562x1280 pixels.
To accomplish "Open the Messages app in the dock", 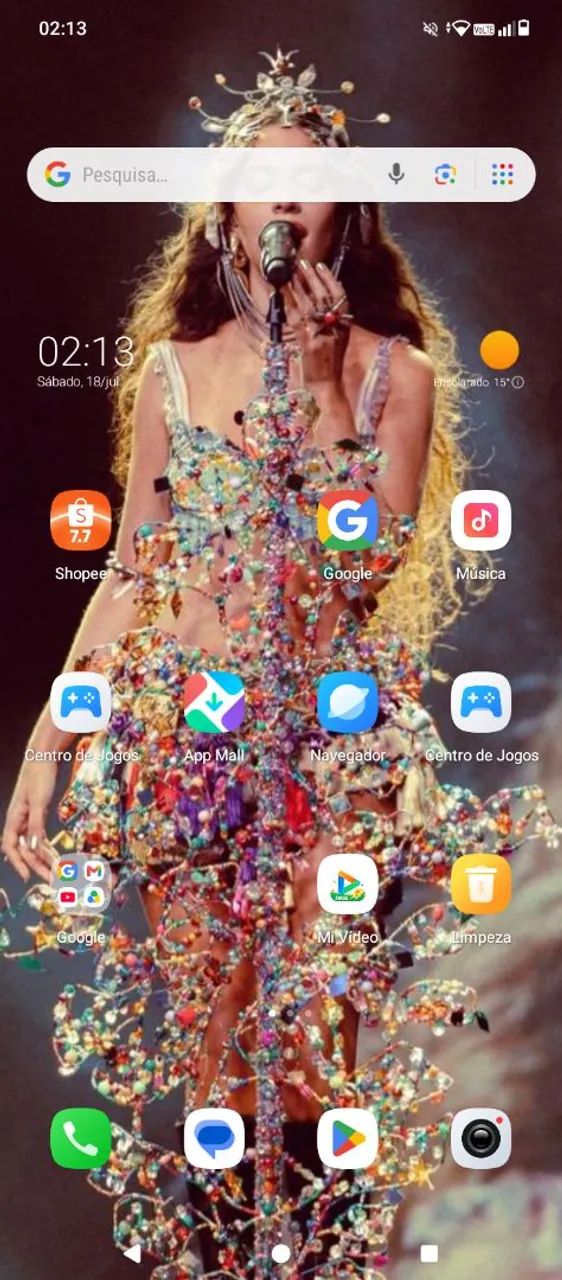I will tap(214, 1138).
